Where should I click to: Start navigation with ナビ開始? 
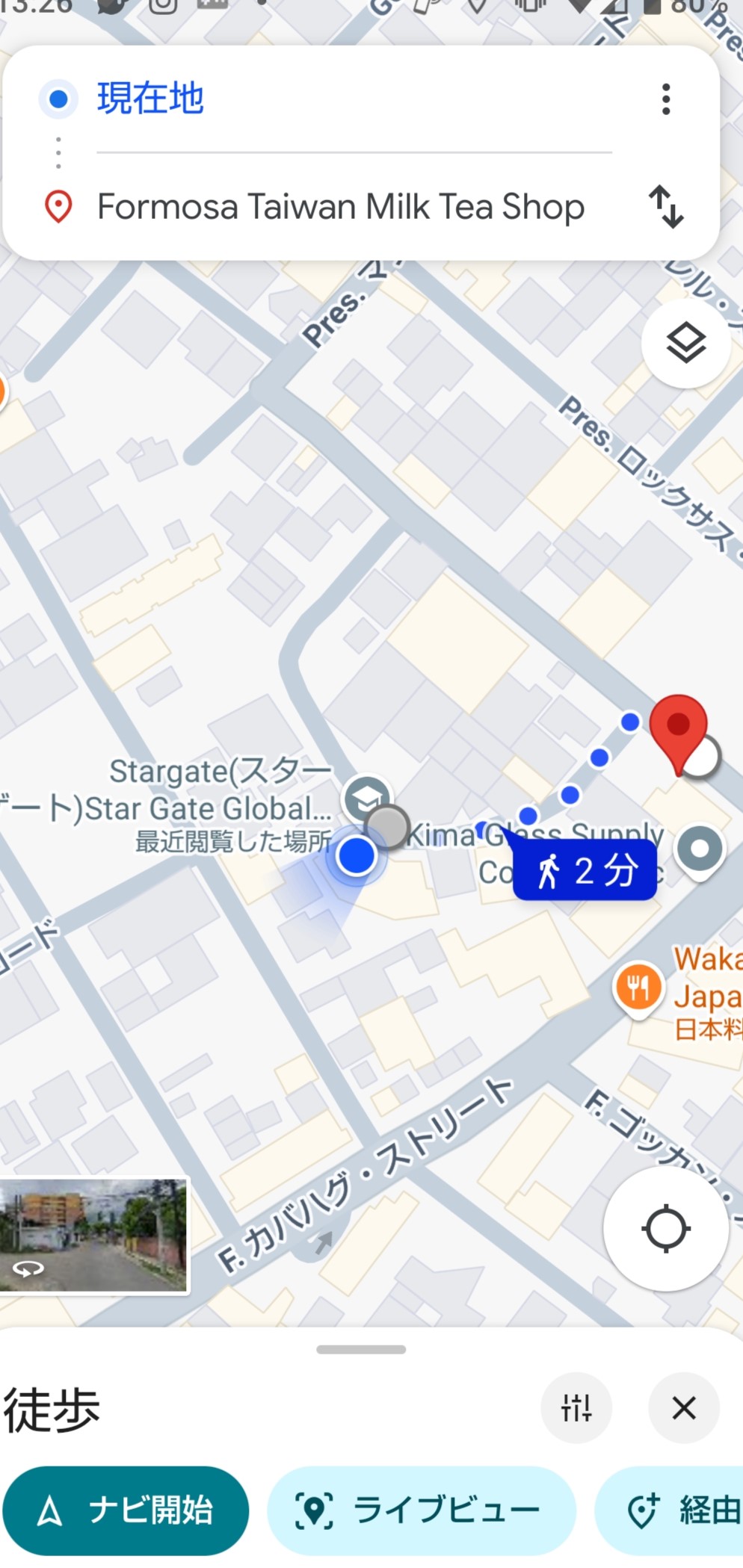pos(126,1510)
